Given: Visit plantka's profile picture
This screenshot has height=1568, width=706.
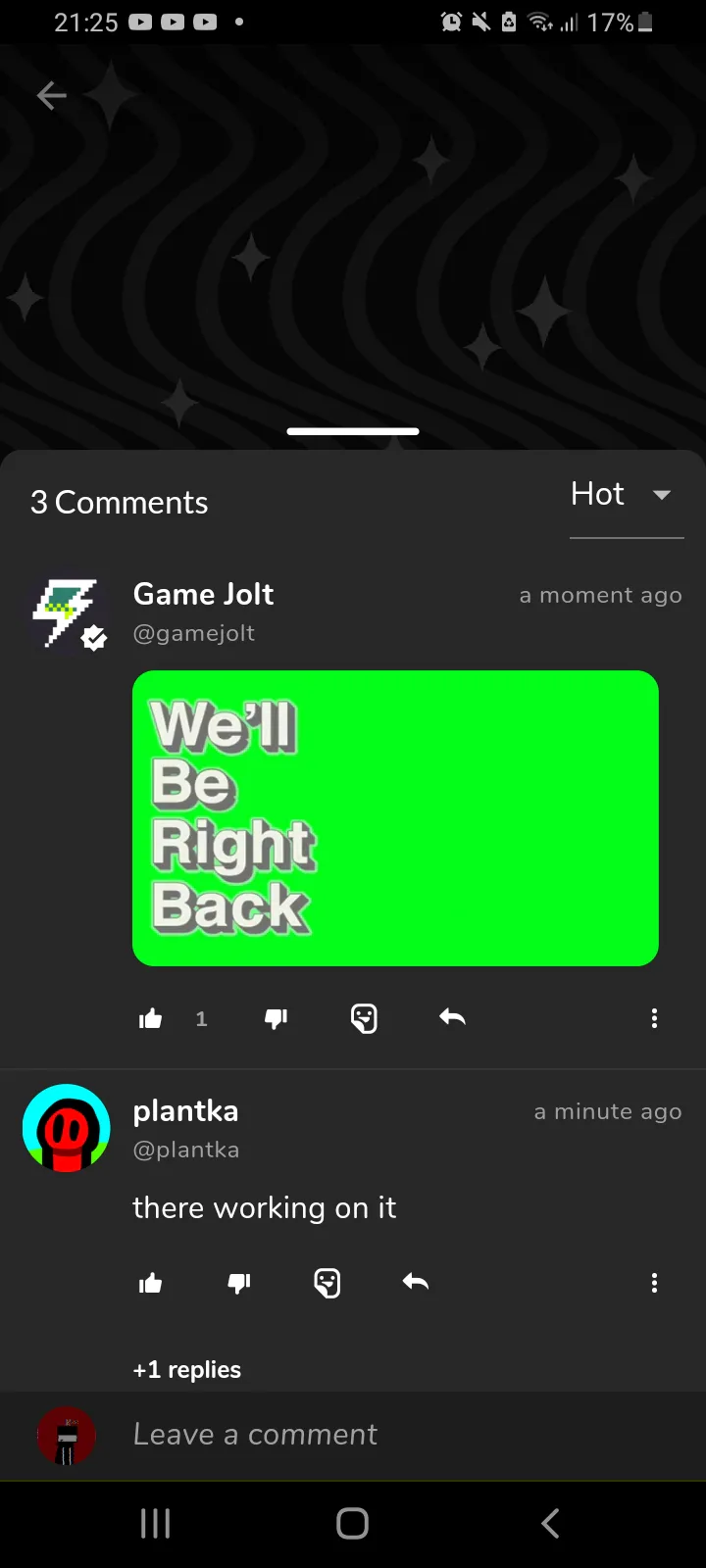Looking at the screenshot, I should (x=67, y=1128).
